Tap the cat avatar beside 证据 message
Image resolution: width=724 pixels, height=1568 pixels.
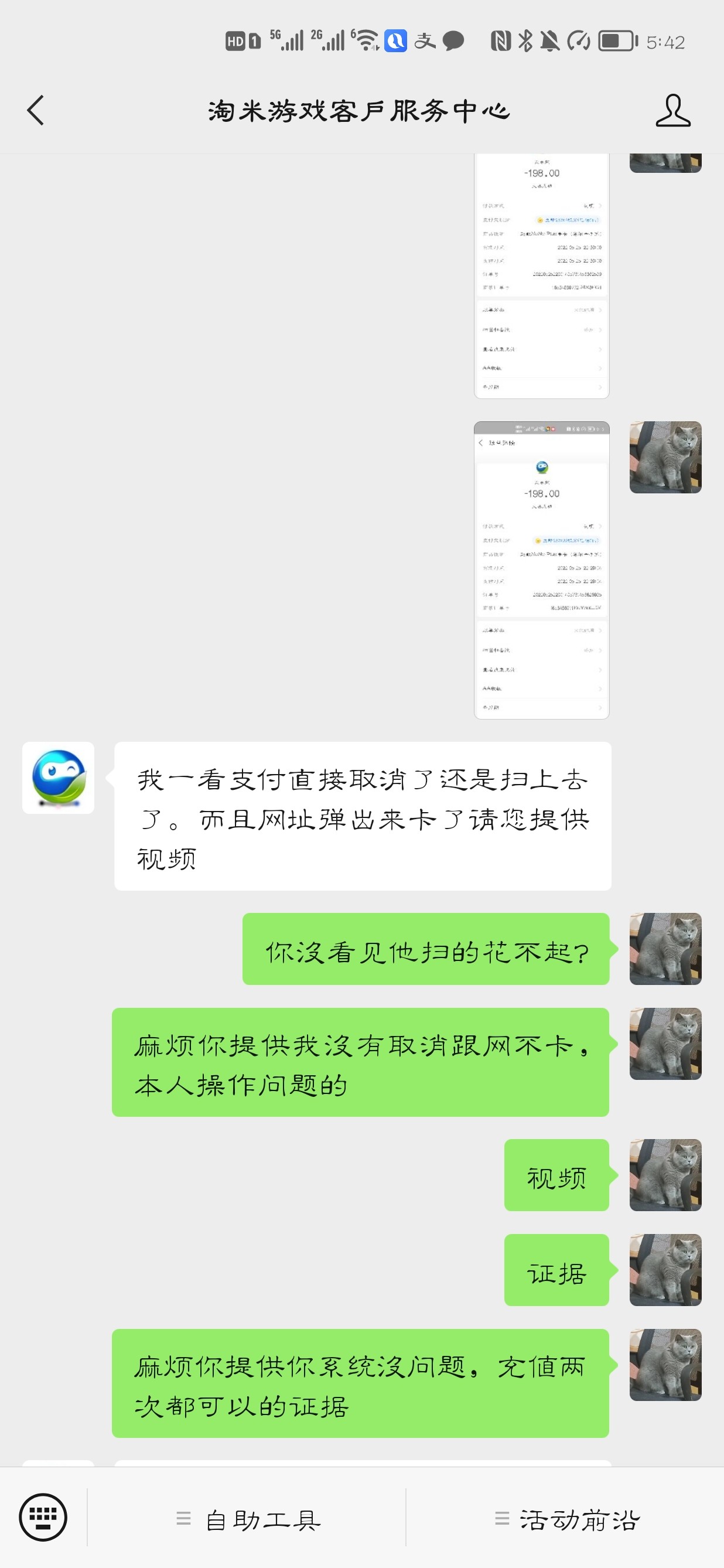coord(665,1270)
